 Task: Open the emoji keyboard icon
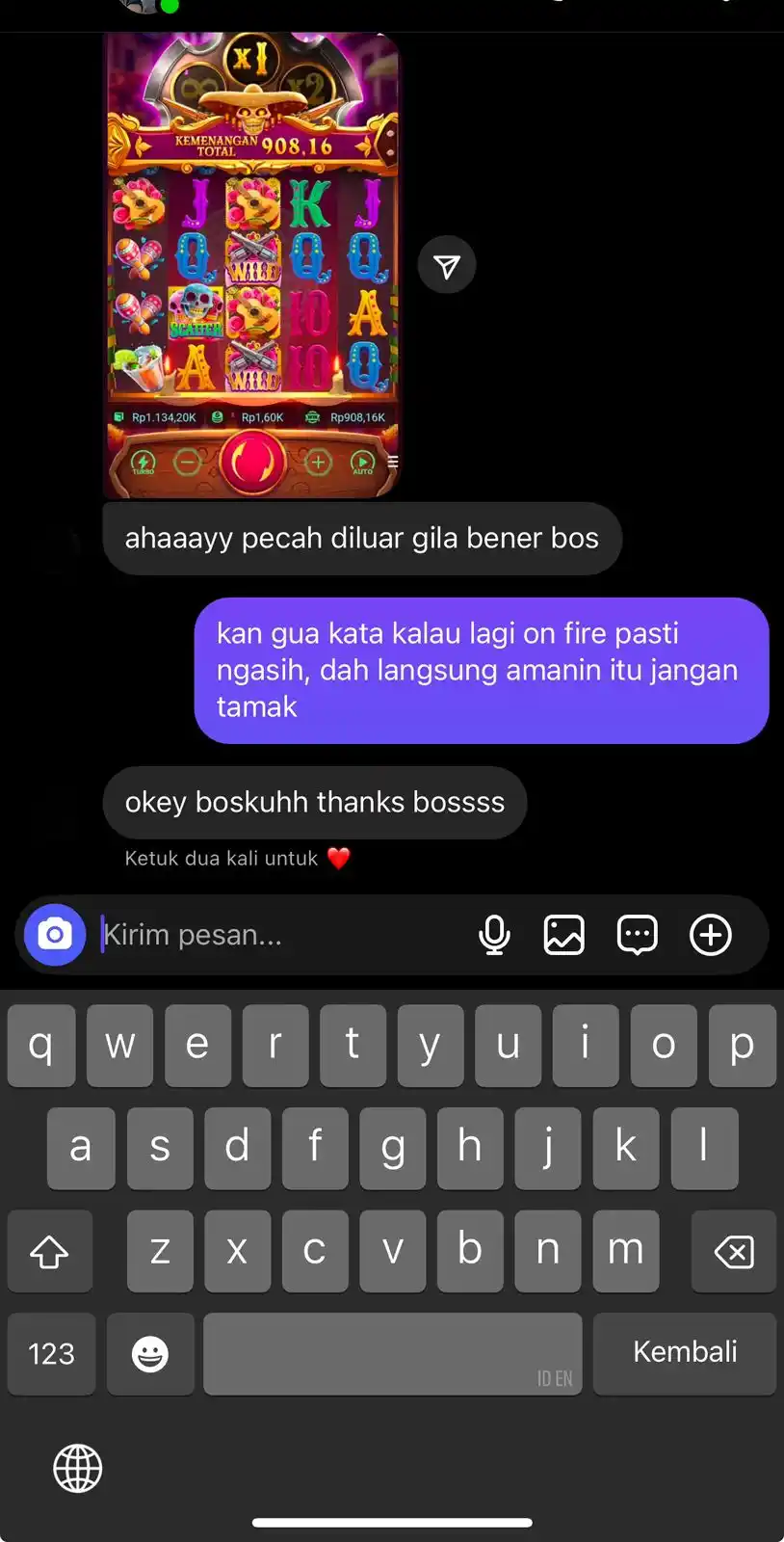[x=150, y=1353]
